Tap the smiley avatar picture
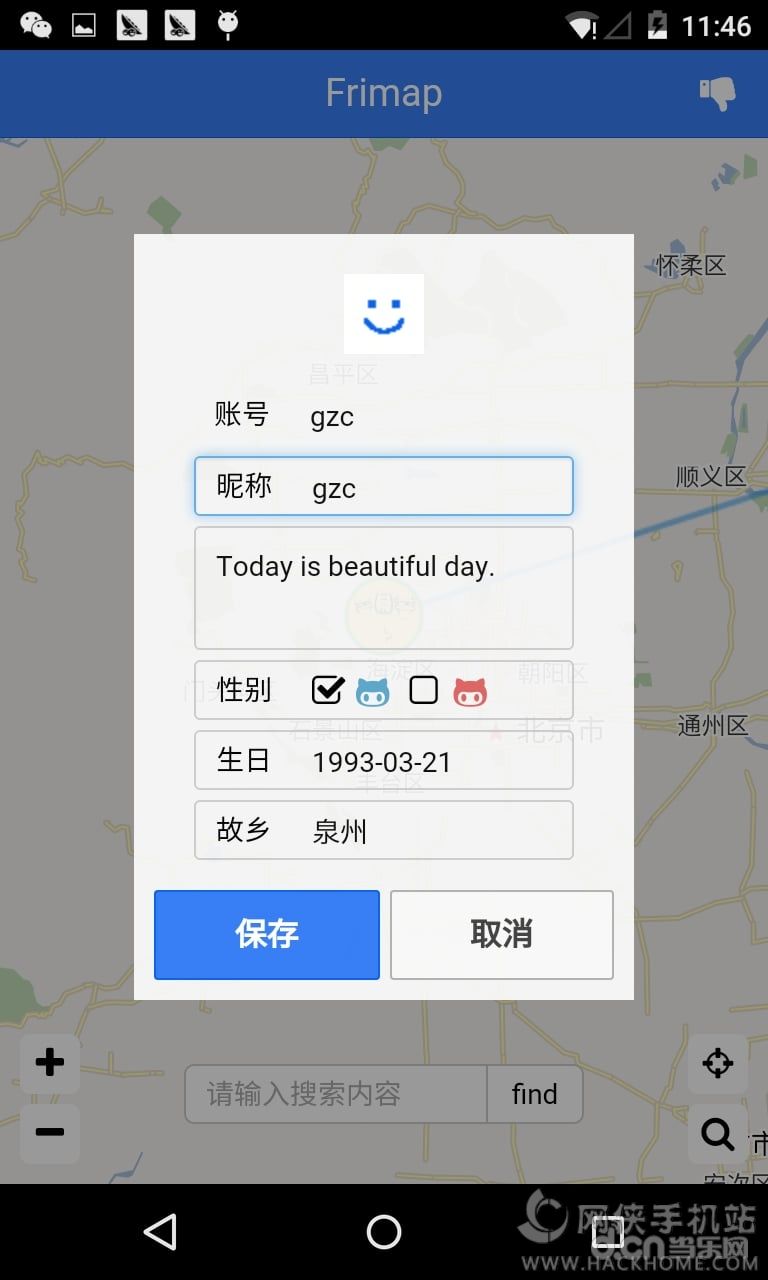768x1280 pixels. click(384, 314)
